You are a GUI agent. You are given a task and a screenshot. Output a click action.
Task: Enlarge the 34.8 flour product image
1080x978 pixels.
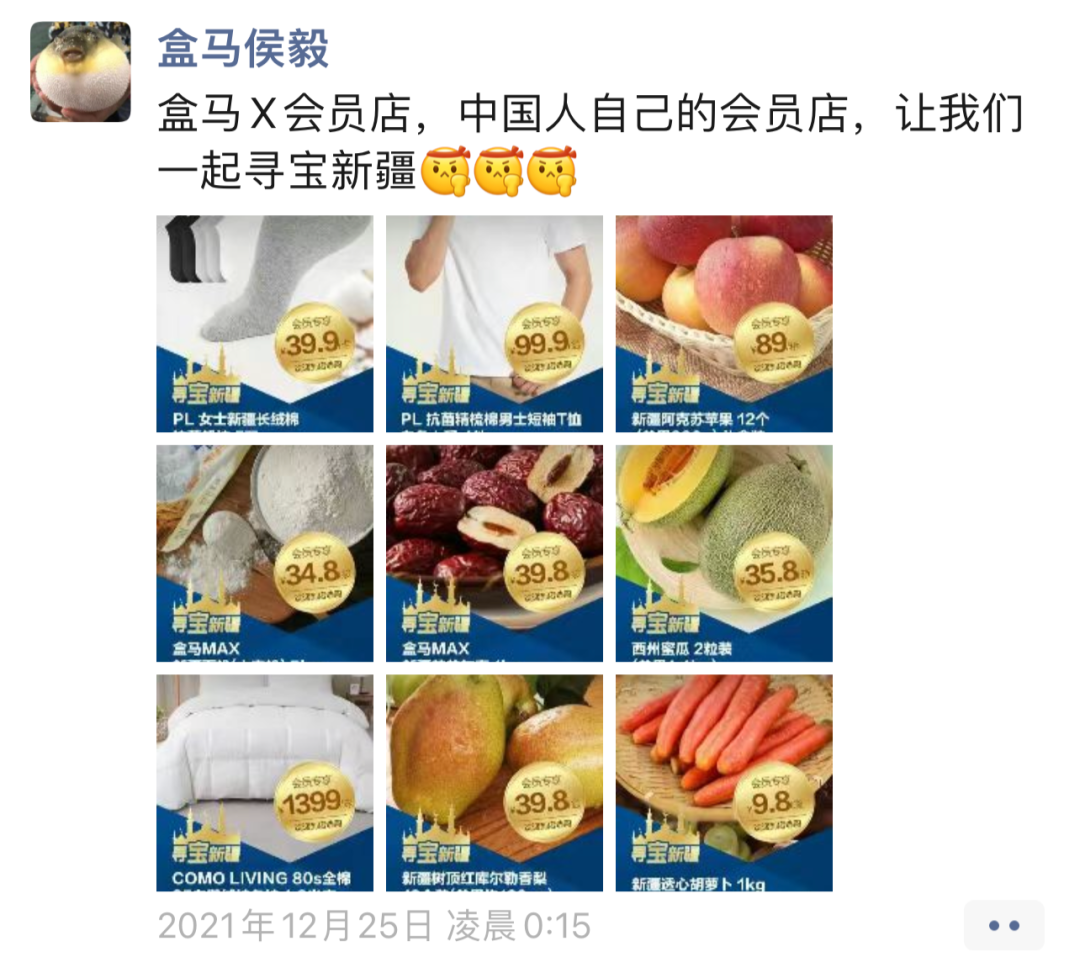point(265,553)
